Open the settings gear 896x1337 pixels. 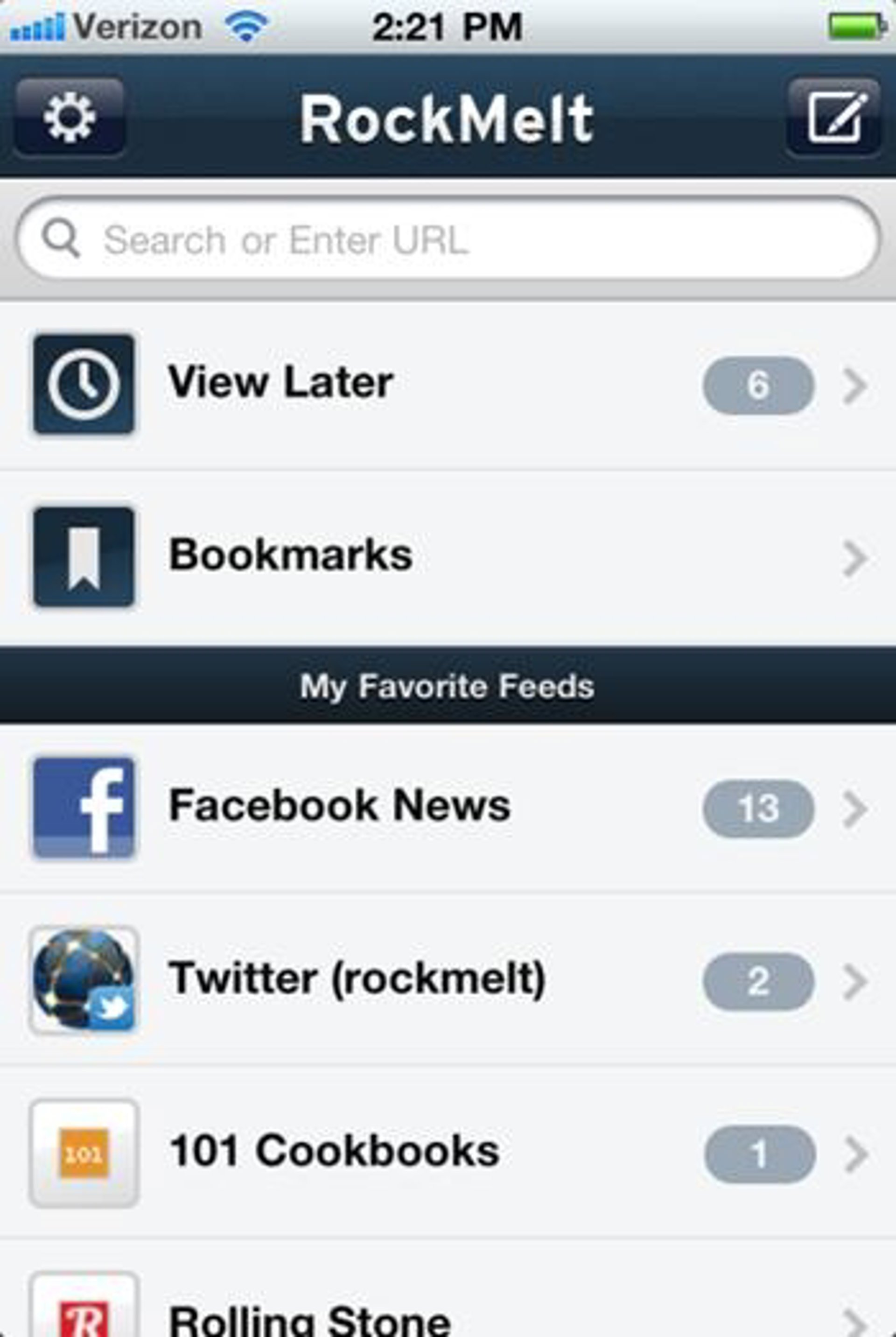point(70,117)
